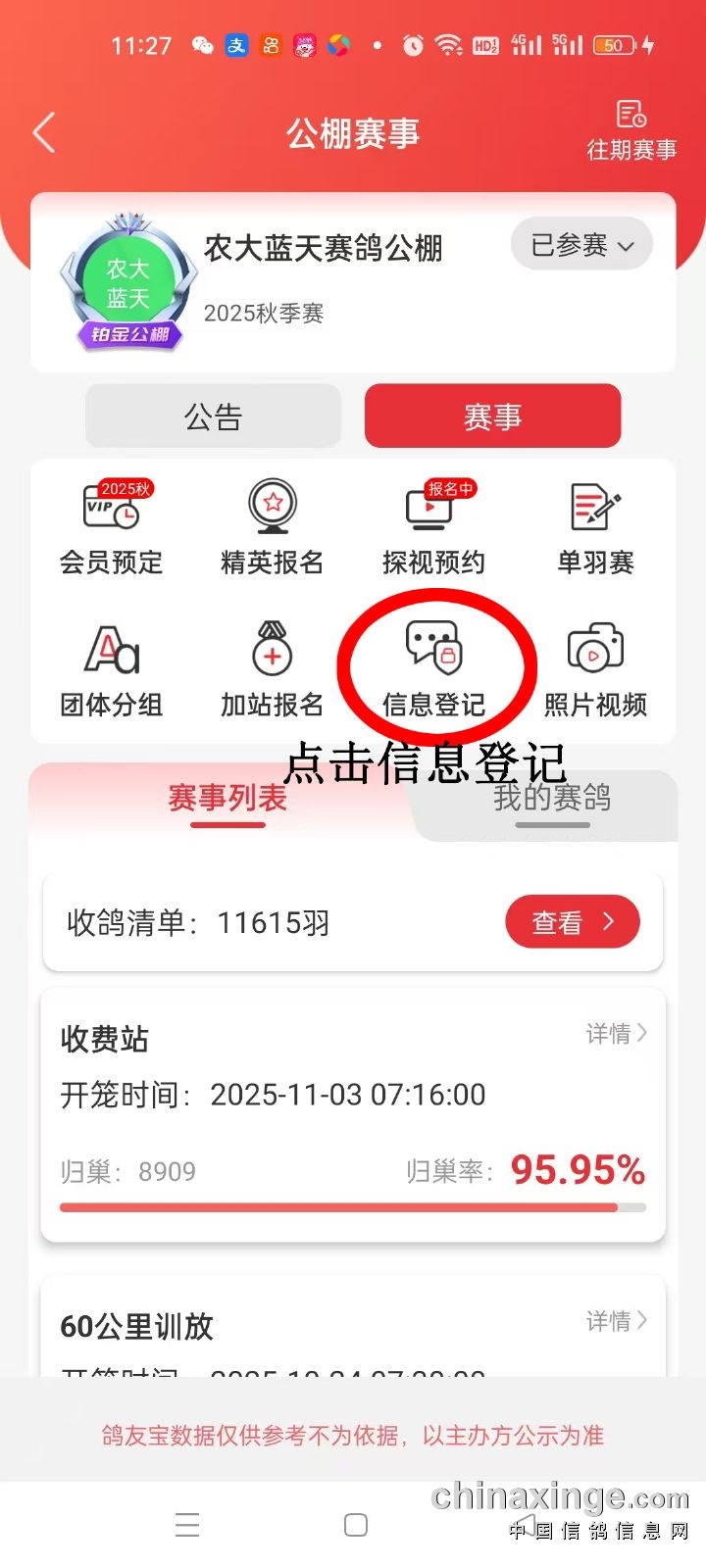Open 往期赛事 past events
The image size is (706, 1568).
coord(631,130)
